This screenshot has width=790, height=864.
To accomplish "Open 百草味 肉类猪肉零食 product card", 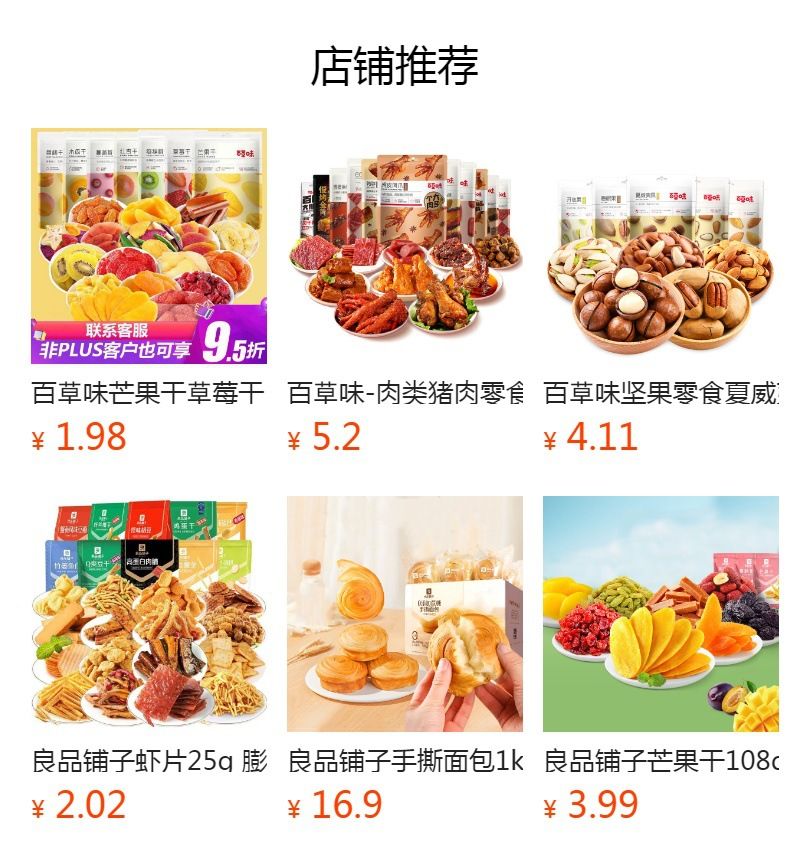I will coord(405,290).
